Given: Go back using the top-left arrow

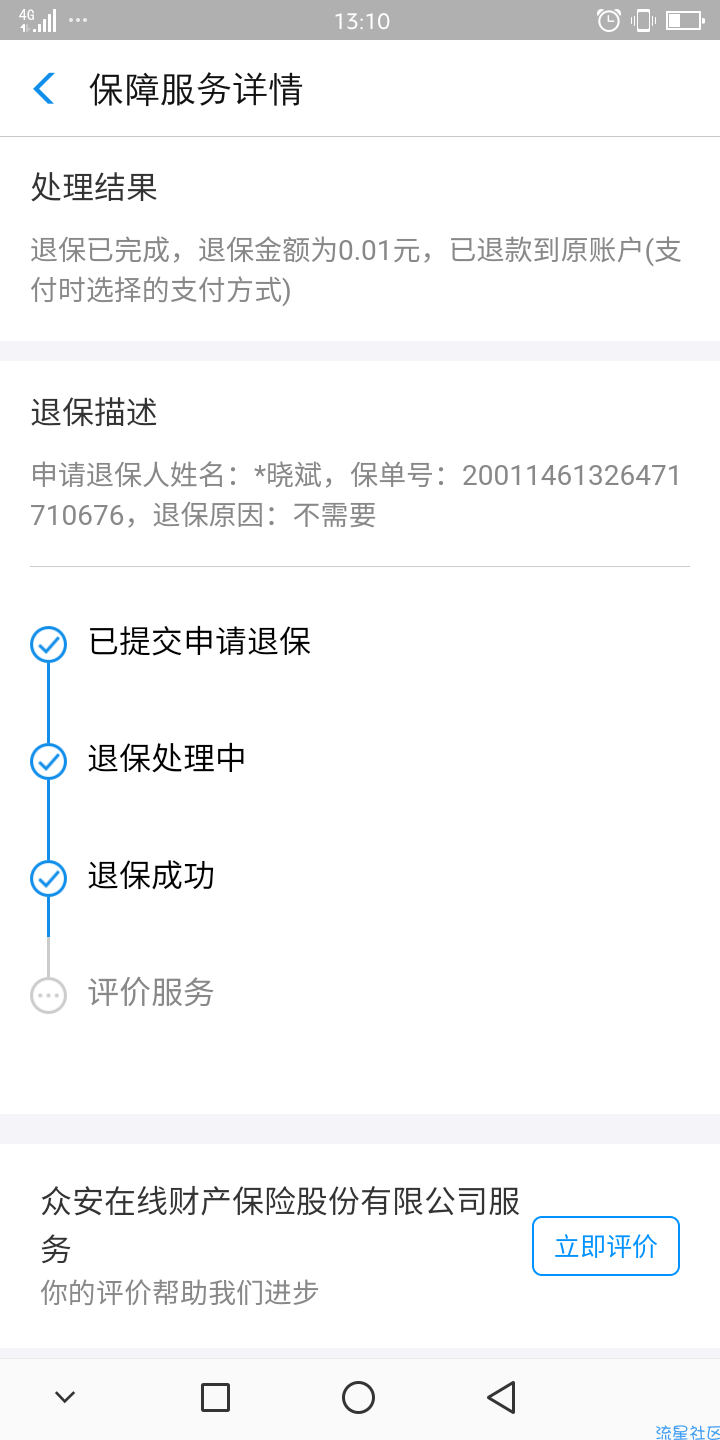Looking at the screenshot, I should click(x=44, y=89).
